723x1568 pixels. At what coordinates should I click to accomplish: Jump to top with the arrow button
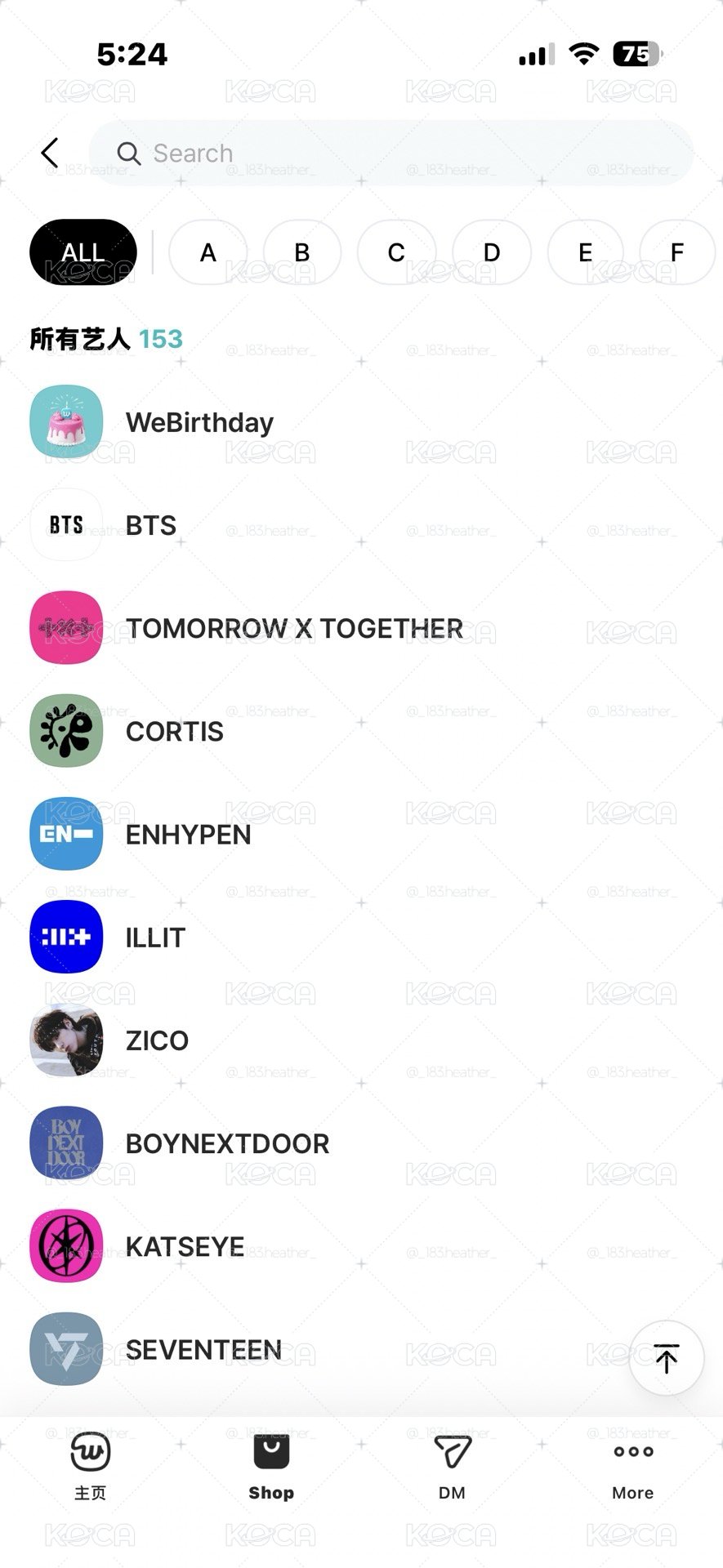[x=666, y=1358]
